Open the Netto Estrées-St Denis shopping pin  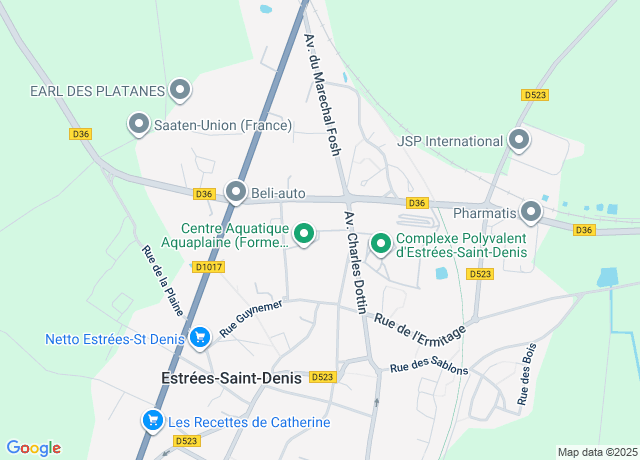(200, 338)
